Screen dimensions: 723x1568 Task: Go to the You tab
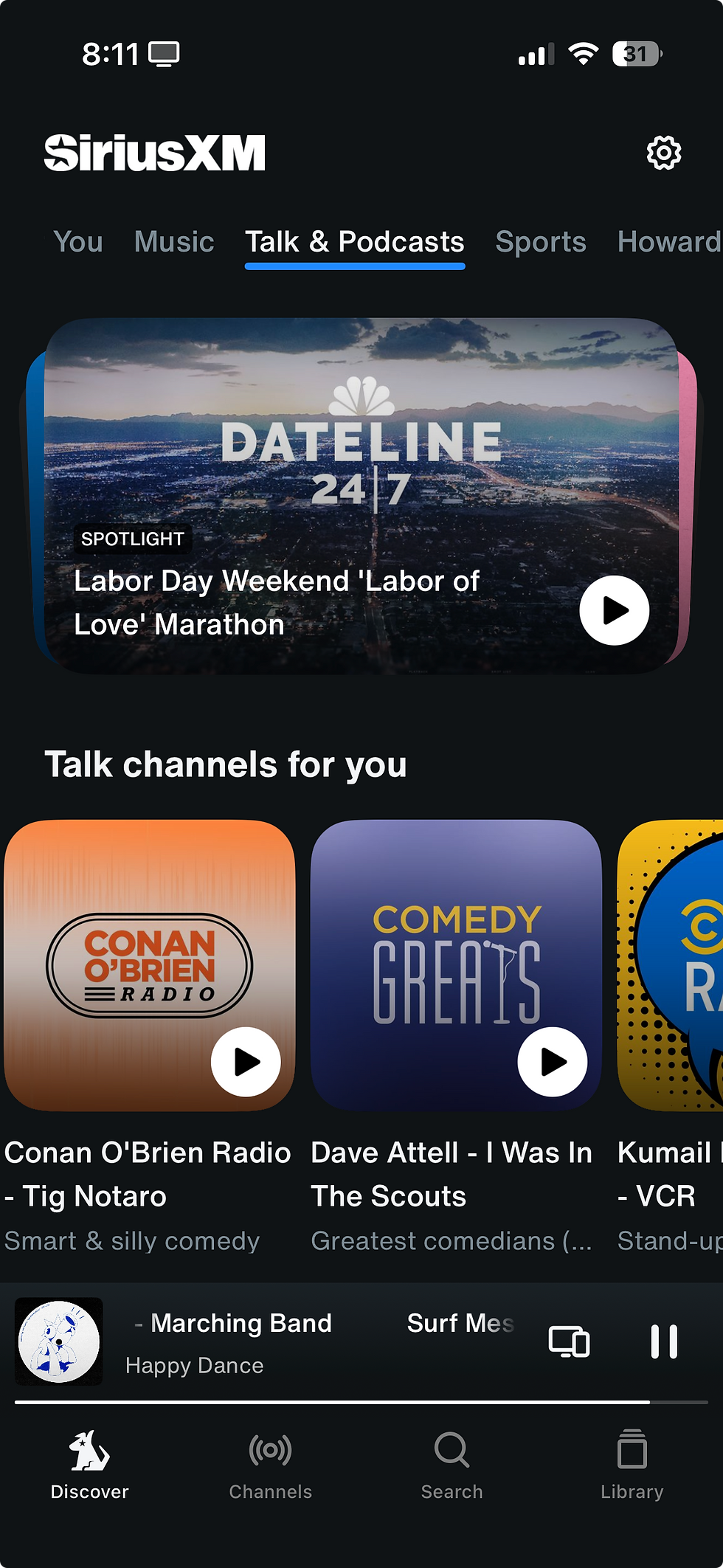click(x=77, y=241)
